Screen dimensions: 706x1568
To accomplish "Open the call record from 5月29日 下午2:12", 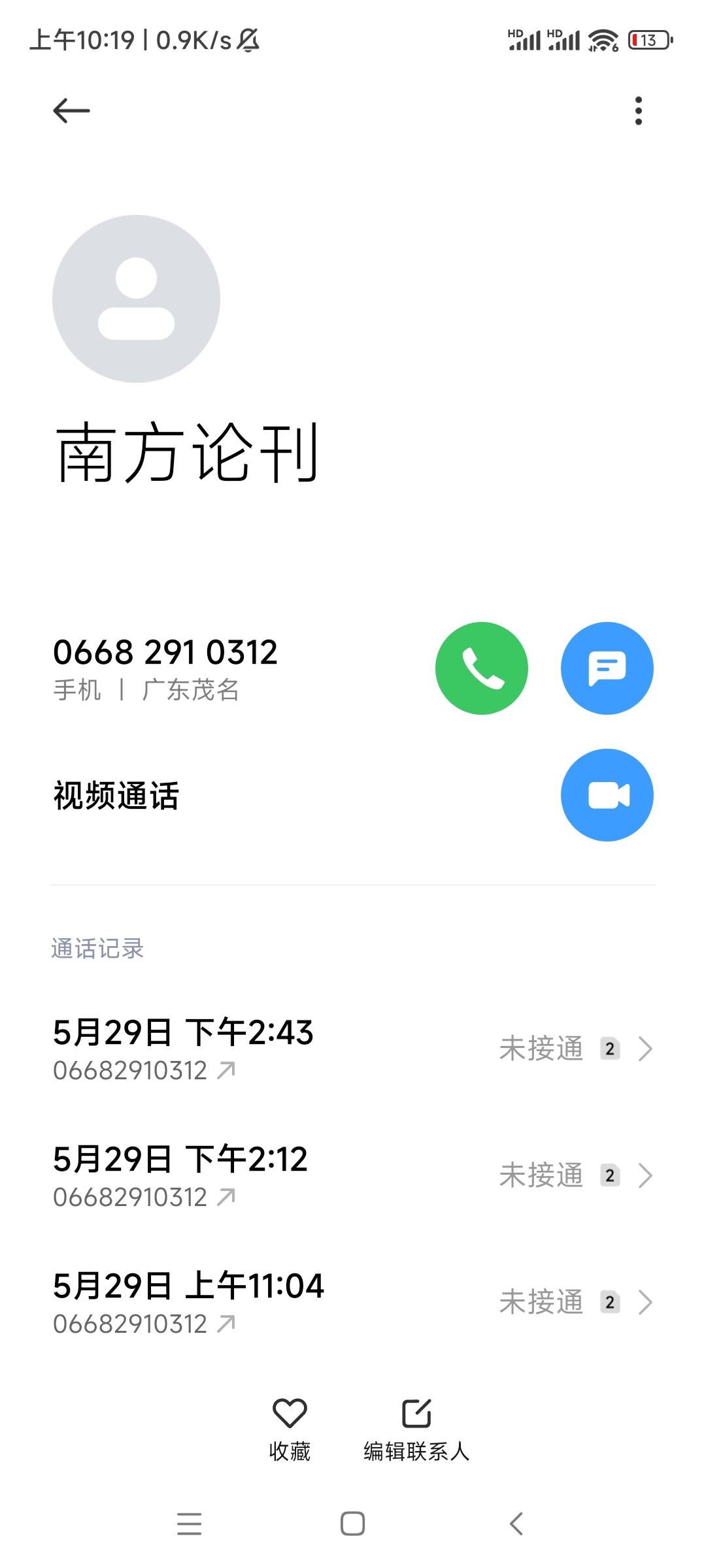I will [353, 1176].
